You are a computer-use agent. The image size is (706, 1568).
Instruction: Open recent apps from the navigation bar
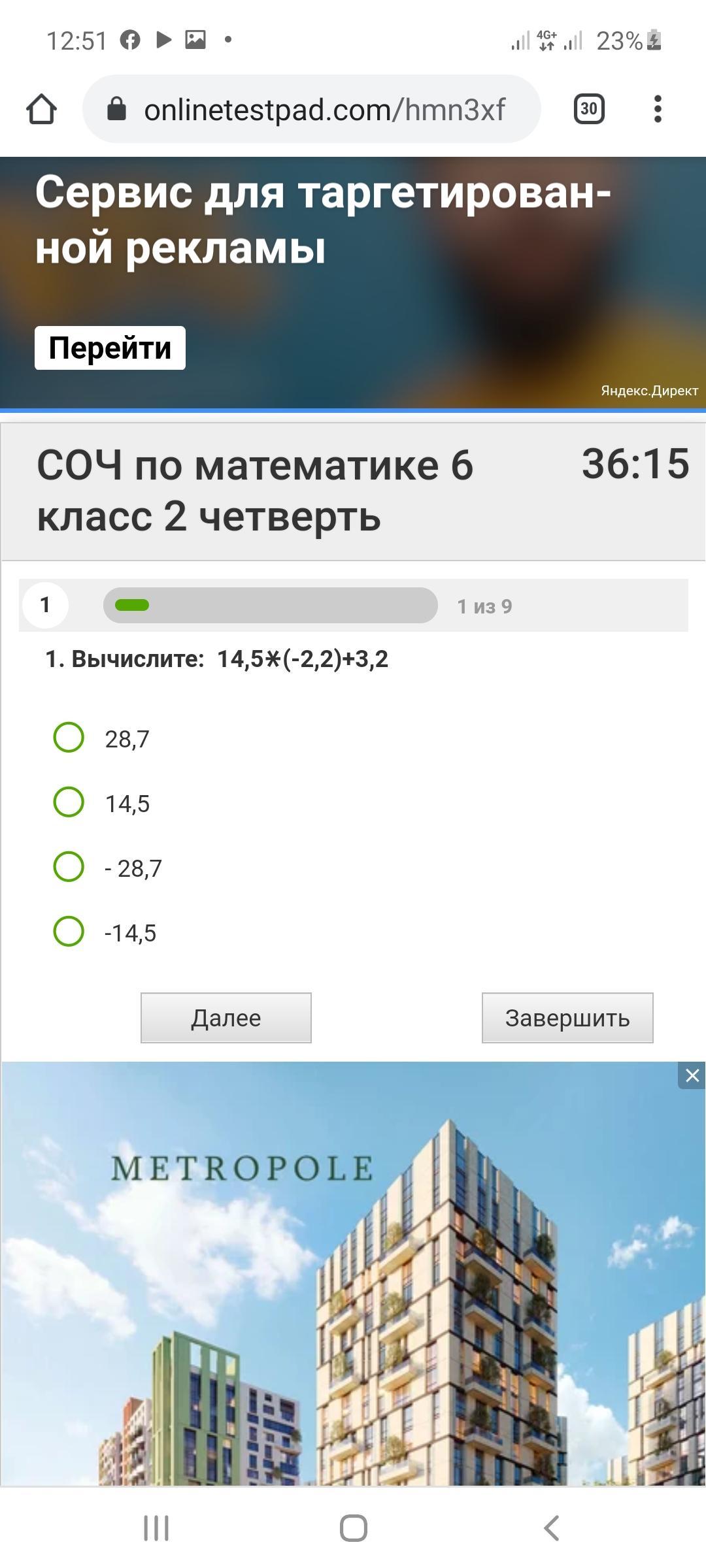(x=156, y=1528)
